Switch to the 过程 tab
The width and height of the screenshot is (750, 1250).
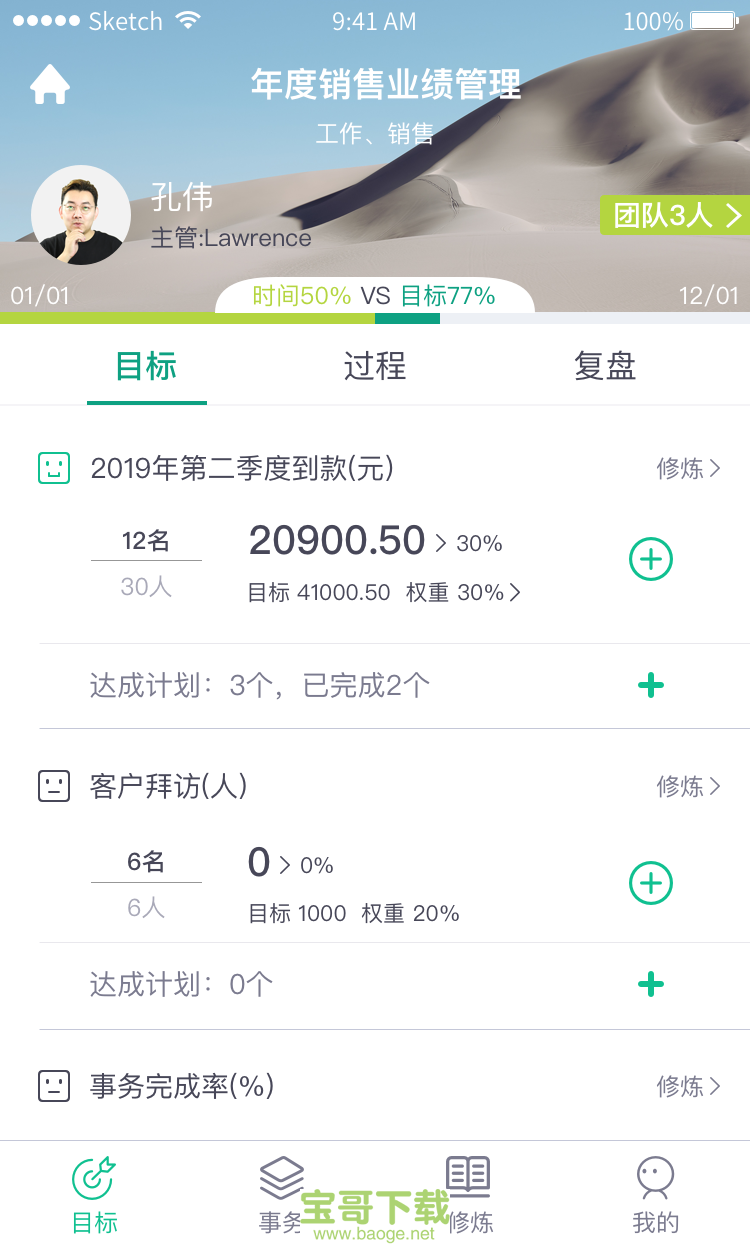tap(374, 367)
